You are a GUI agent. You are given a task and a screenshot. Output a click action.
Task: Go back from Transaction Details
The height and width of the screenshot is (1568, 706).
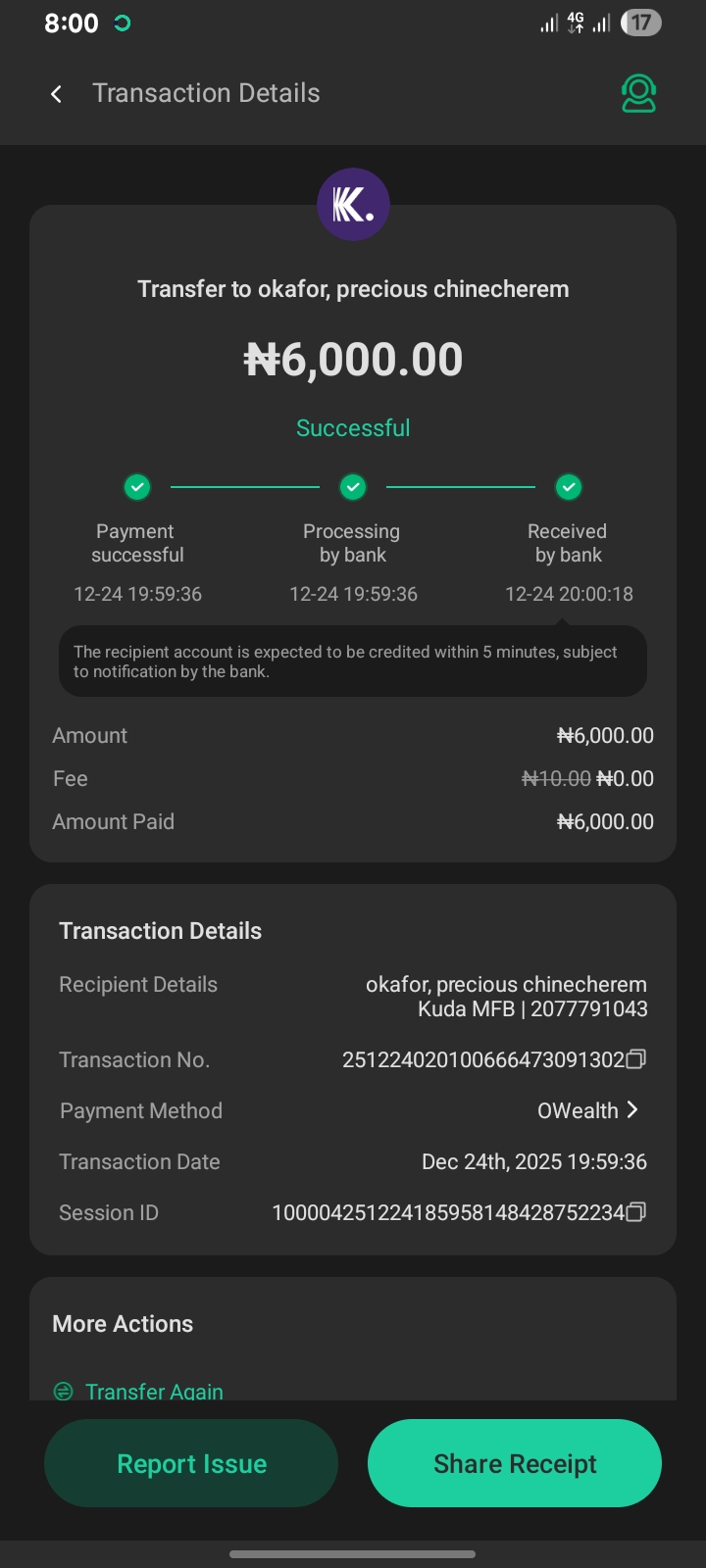coord(56,94)
